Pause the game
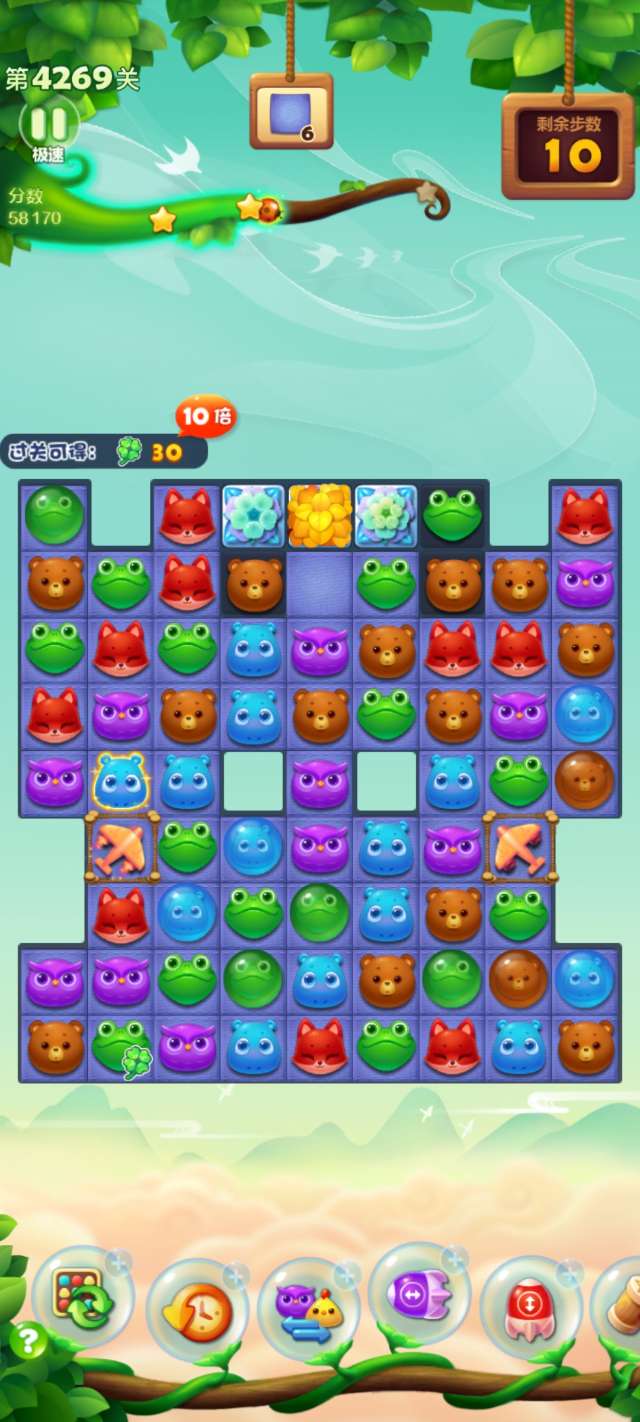The width and height of the screenshot is (640, 1422). (x=48, y=126)
